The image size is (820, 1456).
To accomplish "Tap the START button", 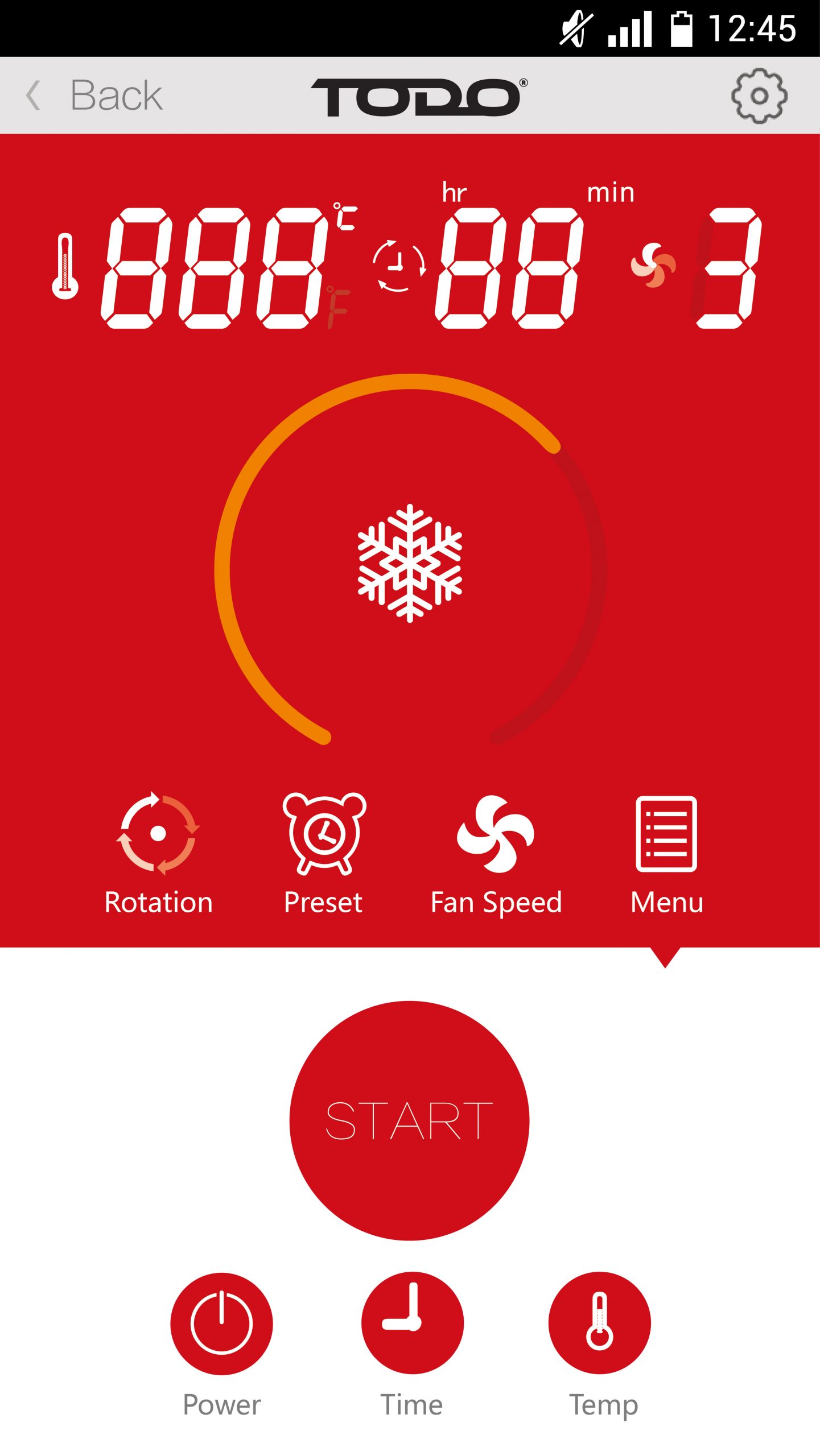I will 409,1121.
